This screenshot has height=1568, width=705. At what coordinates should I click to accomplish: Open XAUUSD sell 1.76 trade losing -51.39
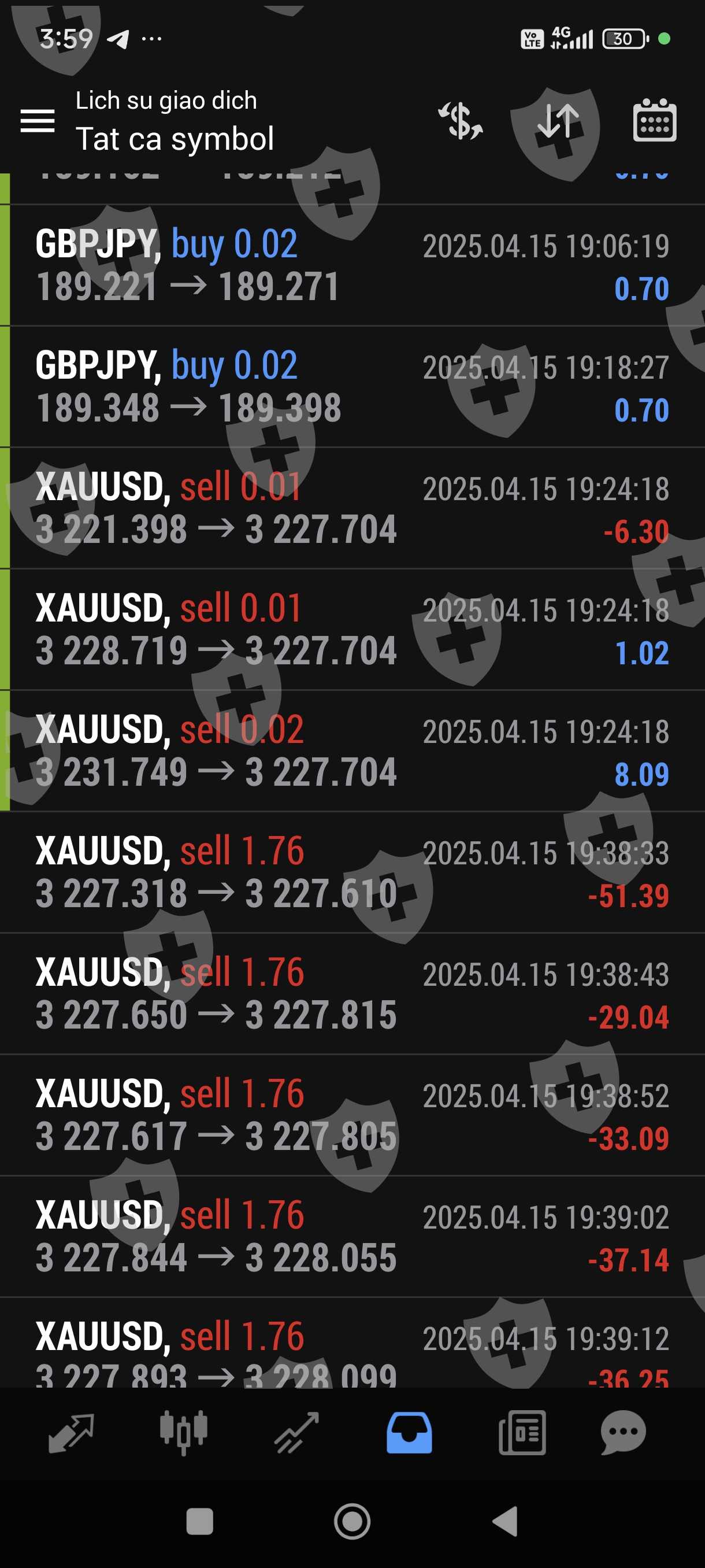click(353, 872)
